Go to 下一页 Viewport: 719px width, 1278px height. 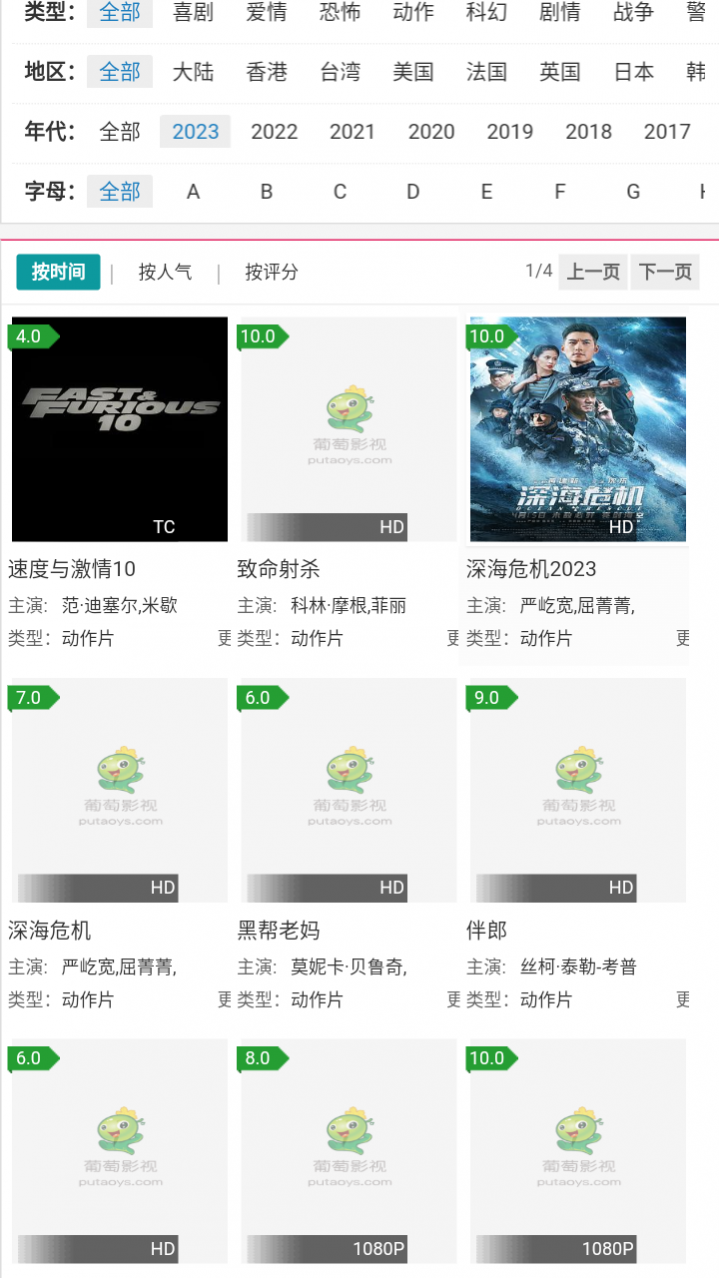click(x=665, y=271)
